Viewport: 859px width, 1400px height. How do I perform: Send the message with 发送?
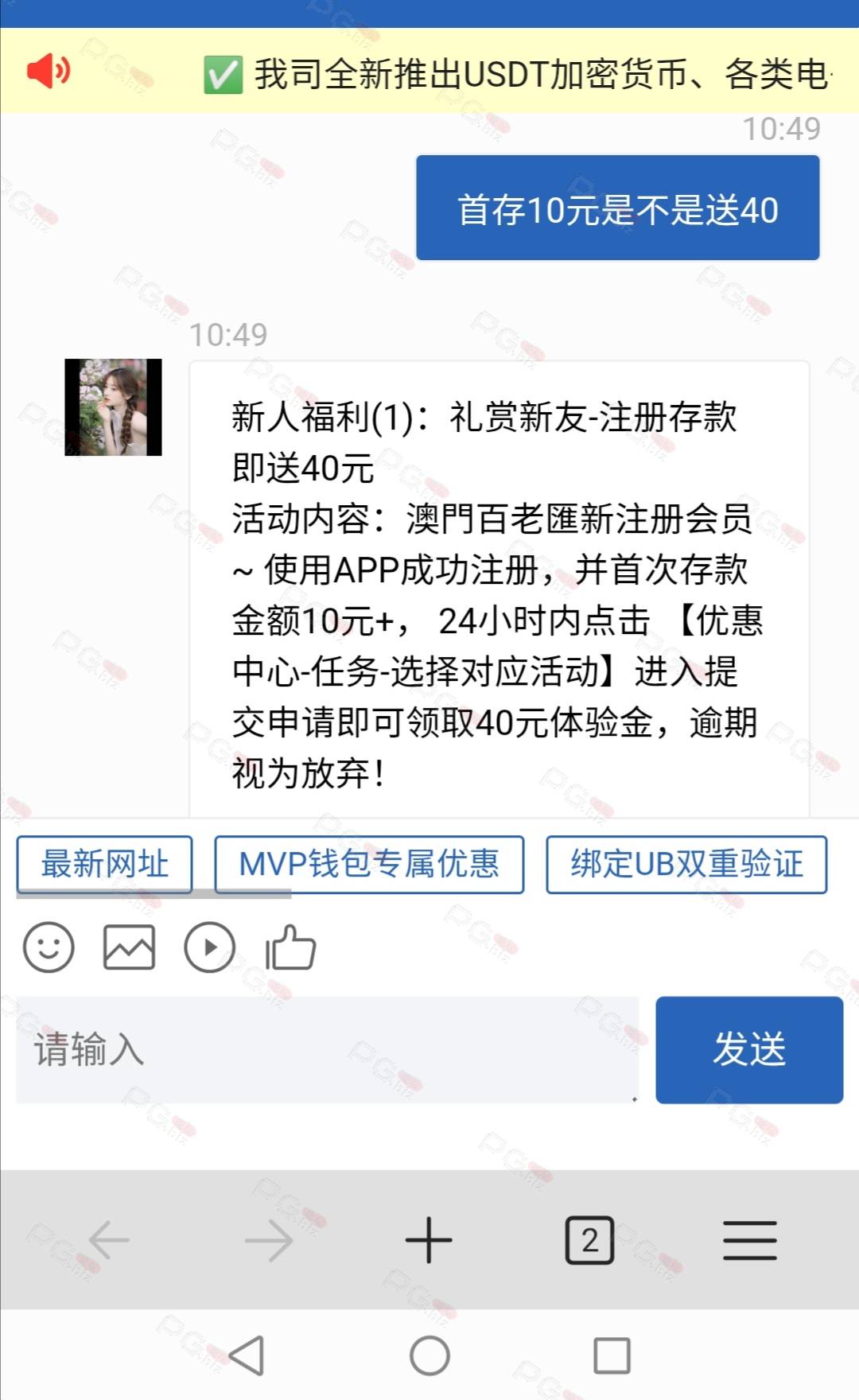(749, 1049)
